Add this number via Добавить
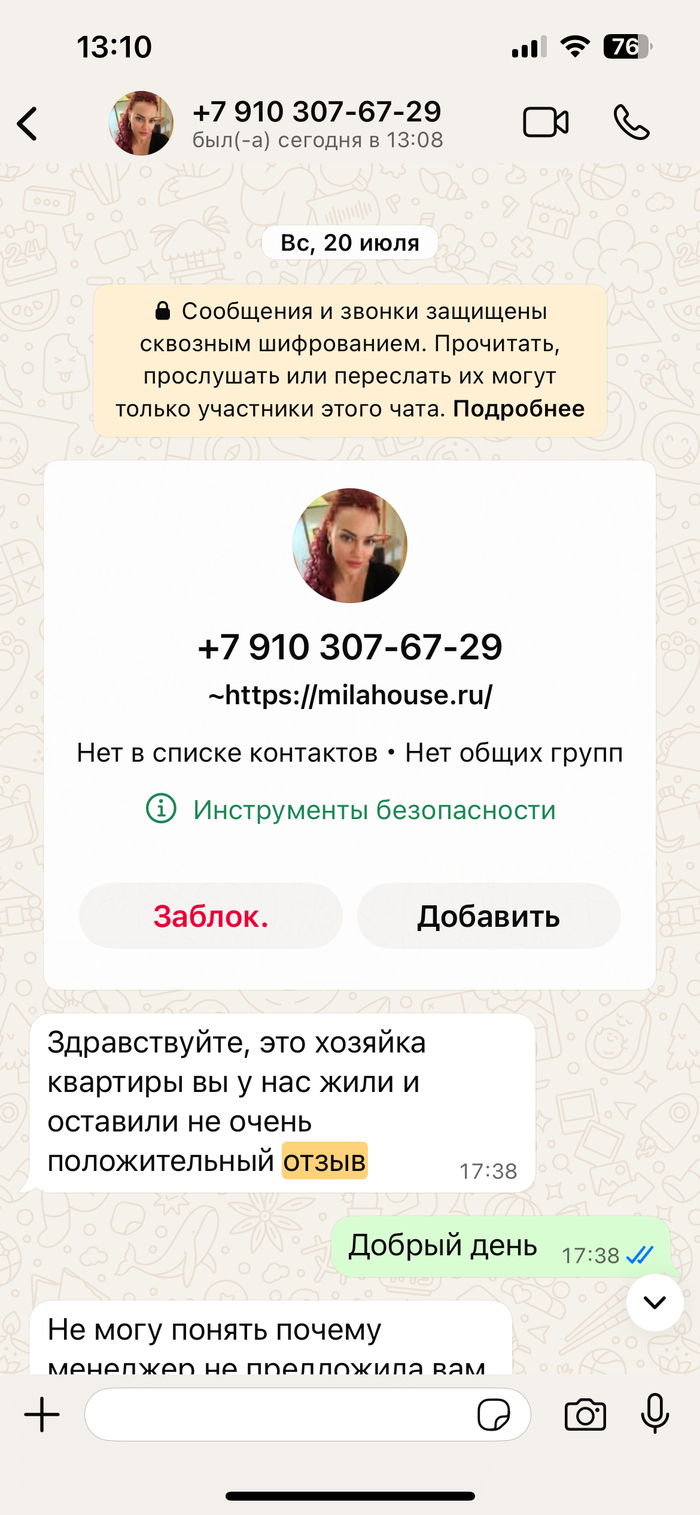Image resolution: width=700 pixels, height=1515 pixels. coord(488,916)
